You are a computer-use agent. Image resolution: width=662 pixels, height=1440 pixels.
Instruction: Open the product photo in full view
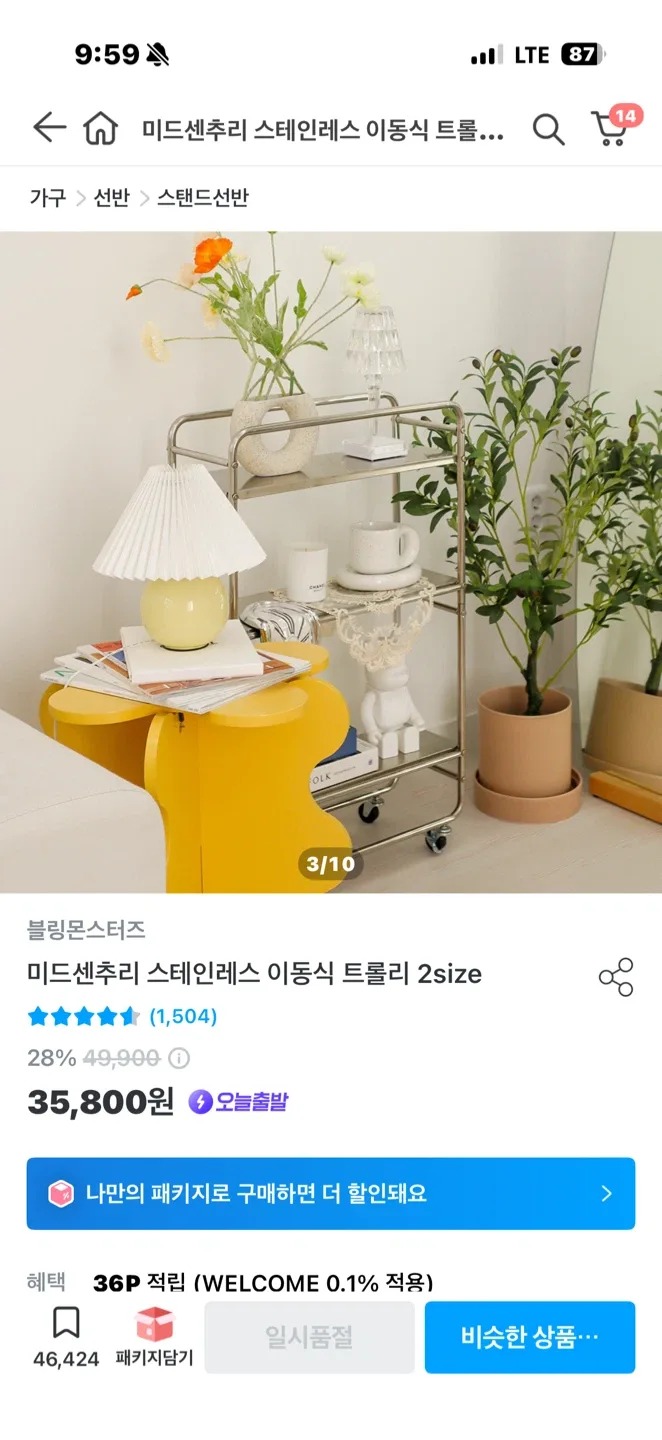click(x=330, y=560)
